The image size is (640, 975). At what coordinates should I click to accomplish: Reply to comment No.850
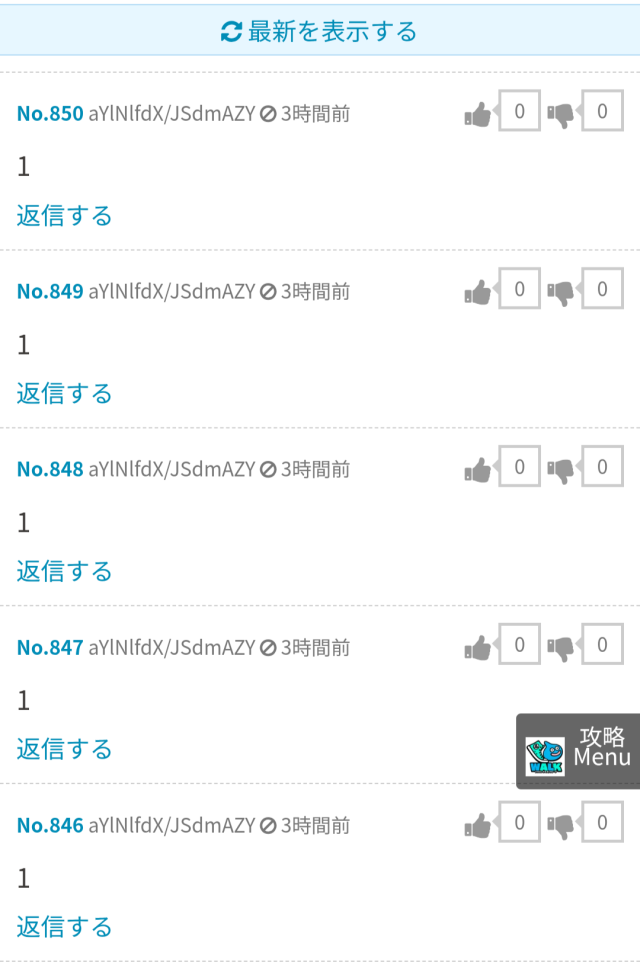(x=64, y=216)
